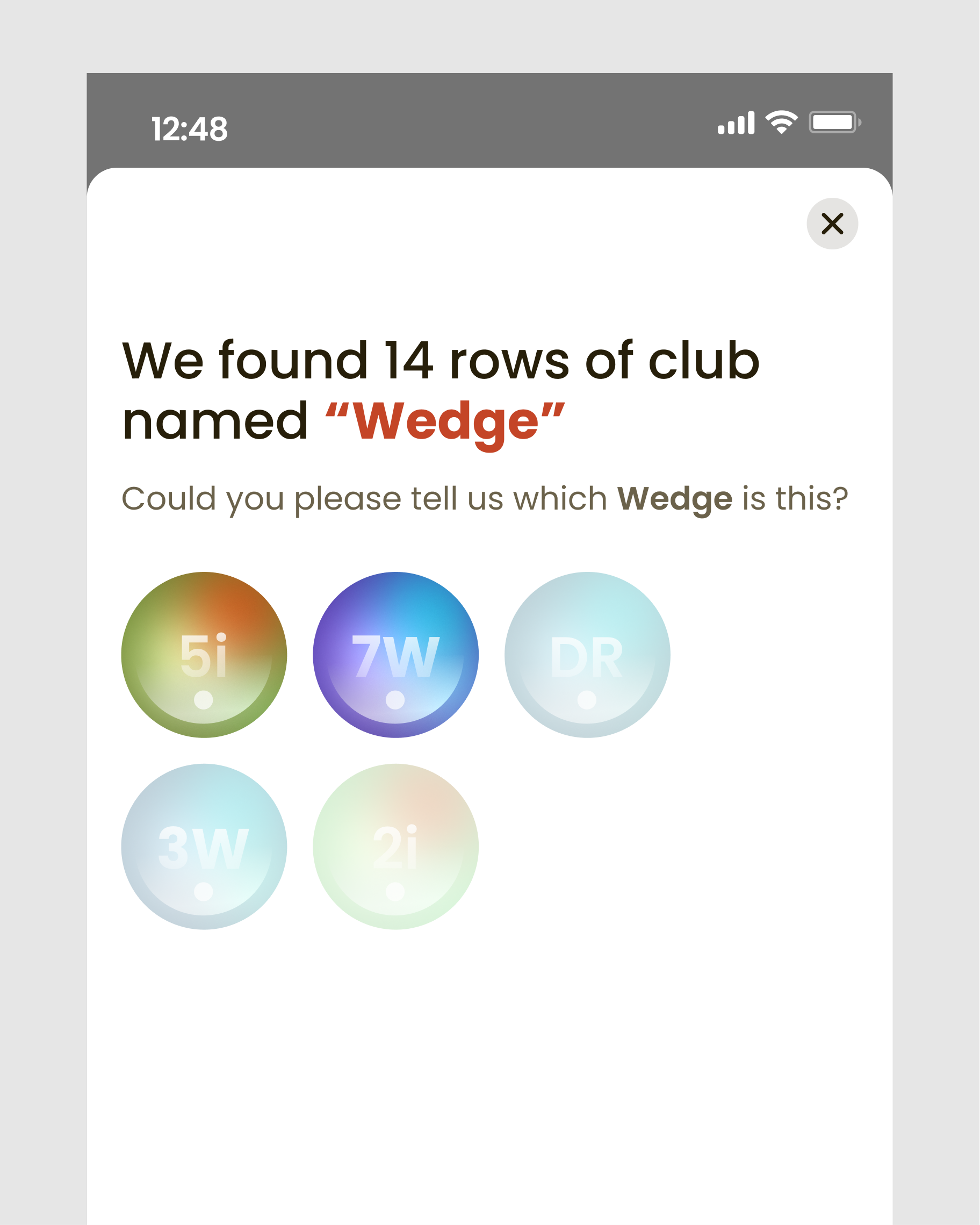Choose the 2i club option

396,847
